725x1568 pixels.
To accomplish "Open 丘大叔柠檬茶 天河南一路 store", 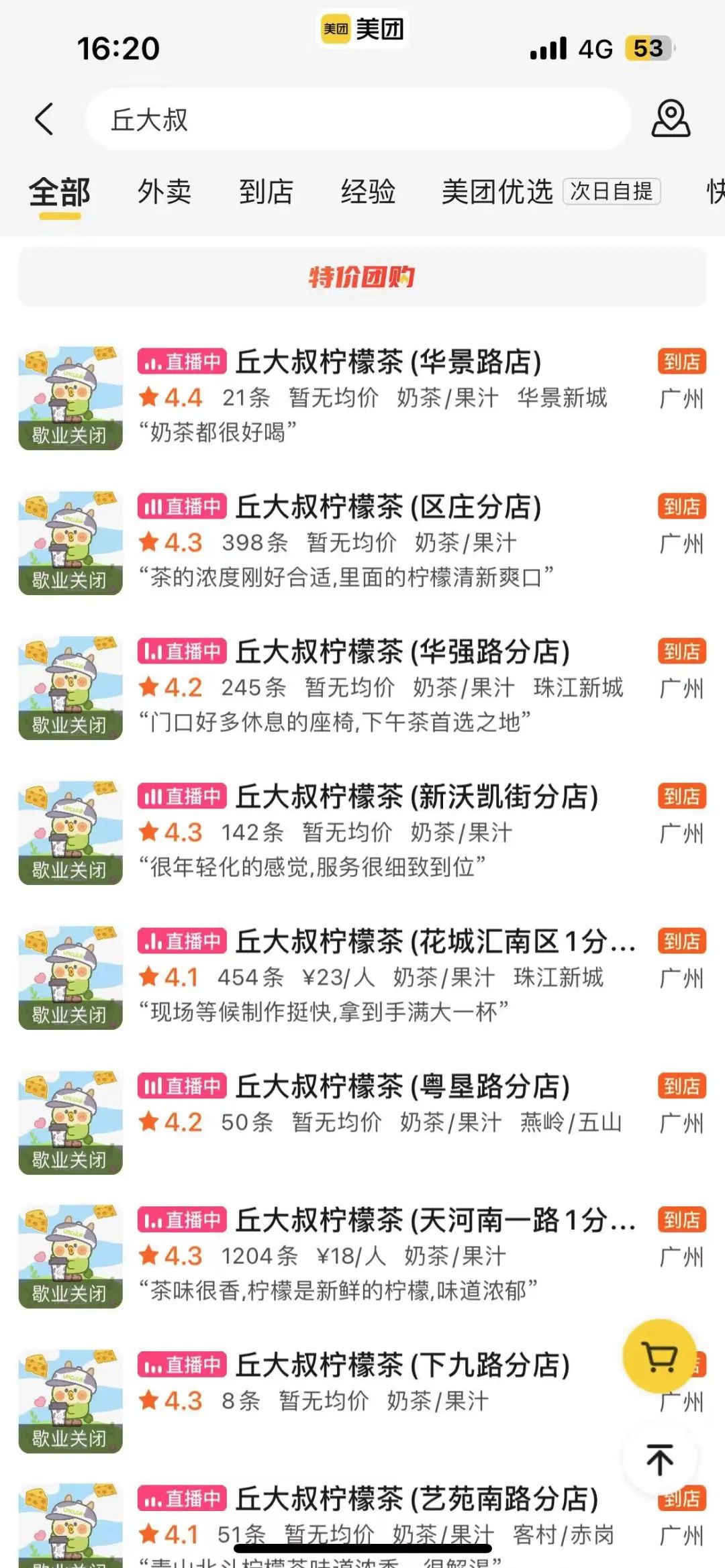I will [x=435, y=1221].
